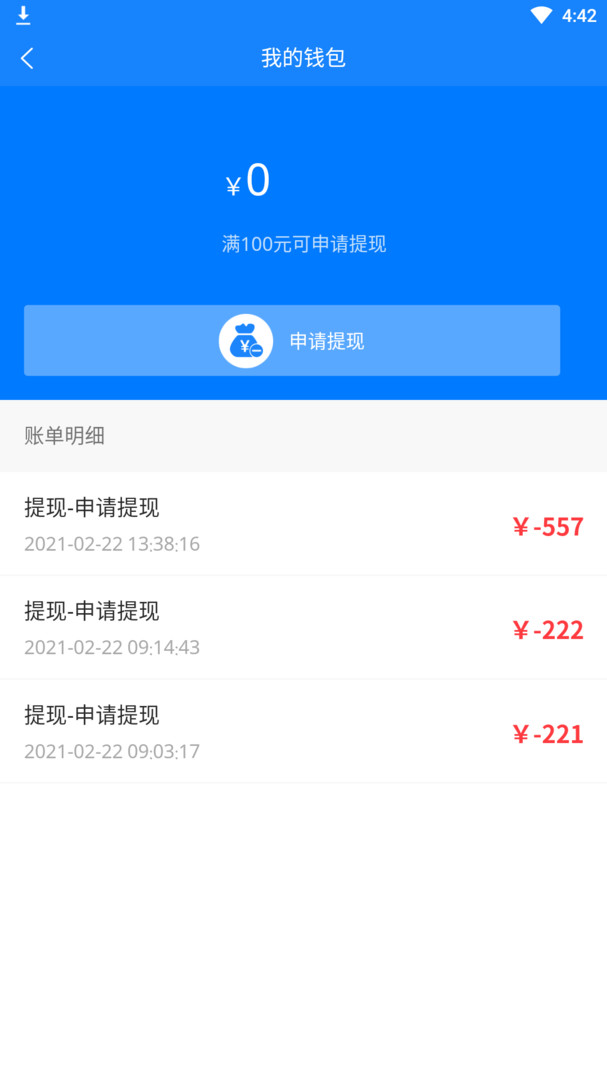Screen dimensions: 607x1080
Task: Open the ¥-221 withdrawal record
Action: [303, 732]
